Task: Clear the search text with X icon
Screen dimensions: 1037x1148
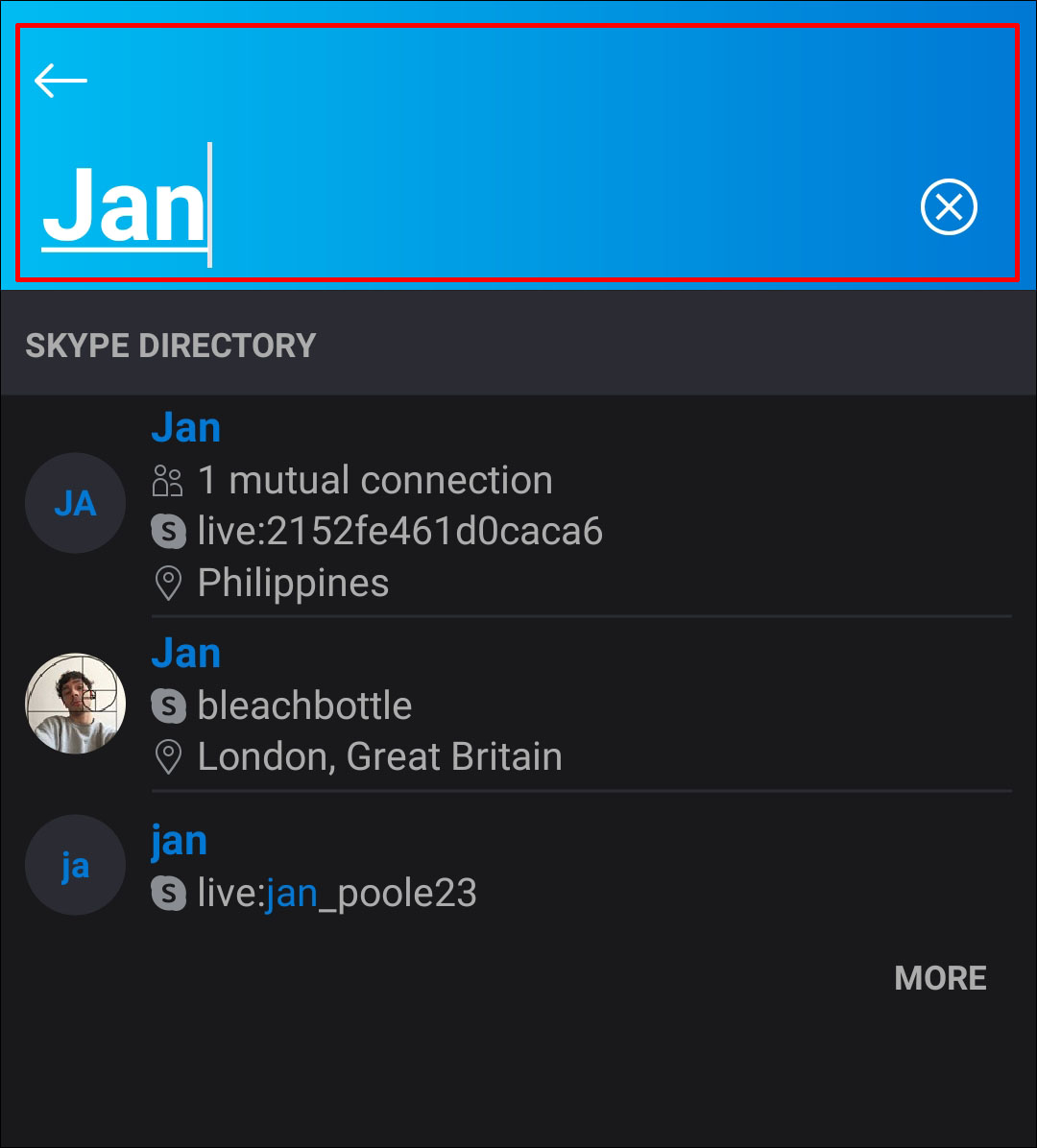Action: tap(949, 207)
